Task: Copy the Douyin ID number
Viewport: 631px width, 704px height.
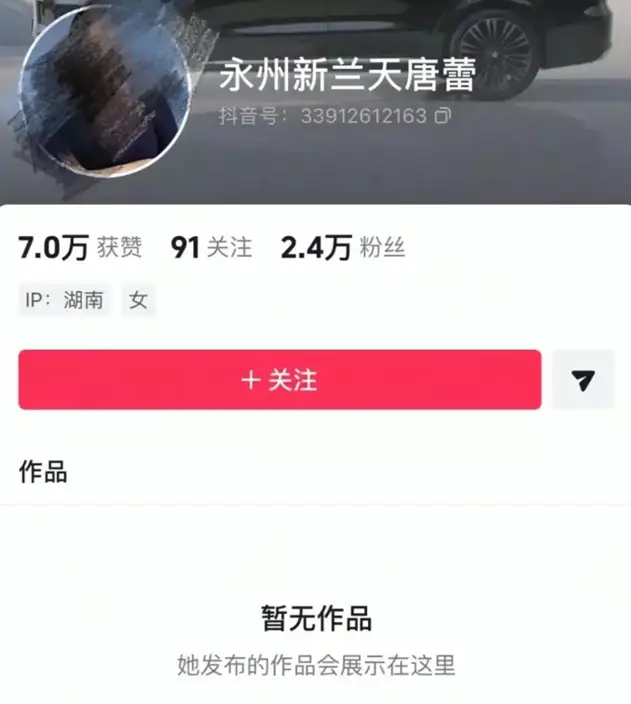Action: click(x=443, y=117)
